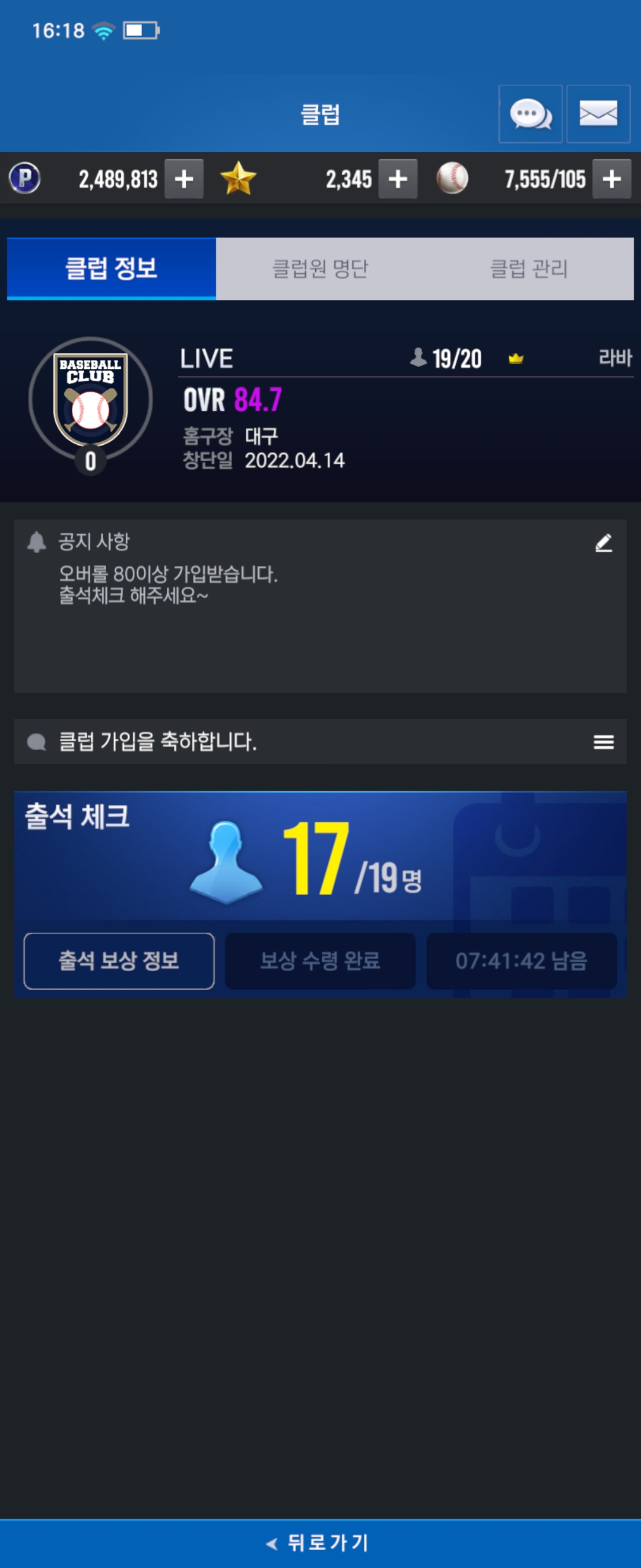
Task: Open the chat bubble icon
Action: [x=531, y=114]
